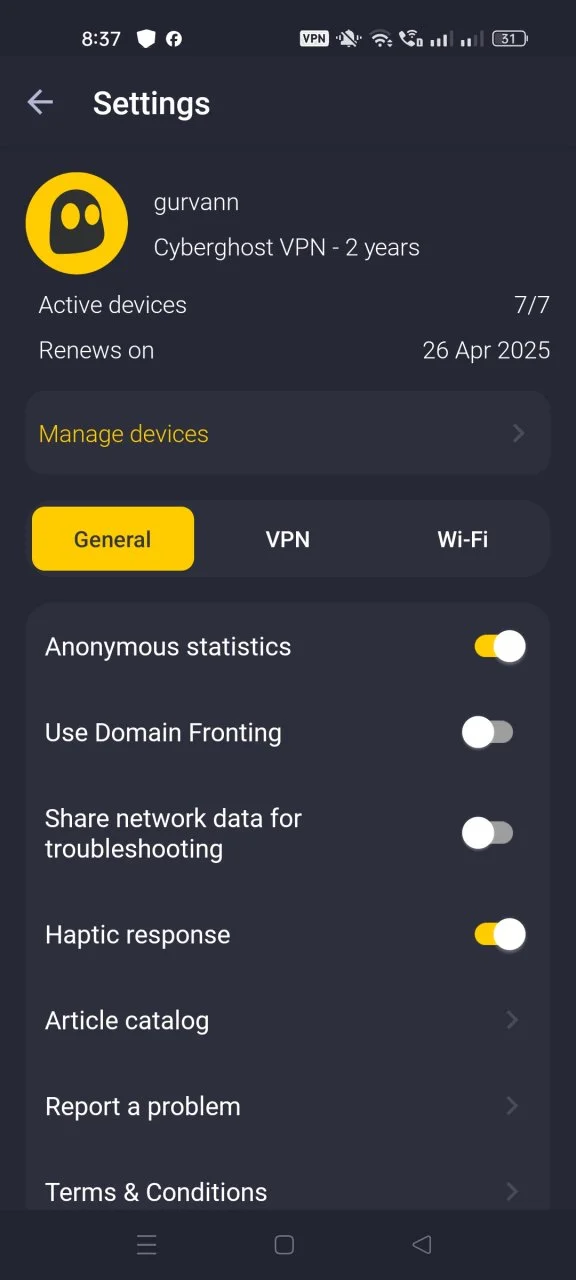This screenshot has width=576, height=1280.
Task: Turn on Share network data for troubleshooting
Action: pyautogui.click(x=488, y=833)
